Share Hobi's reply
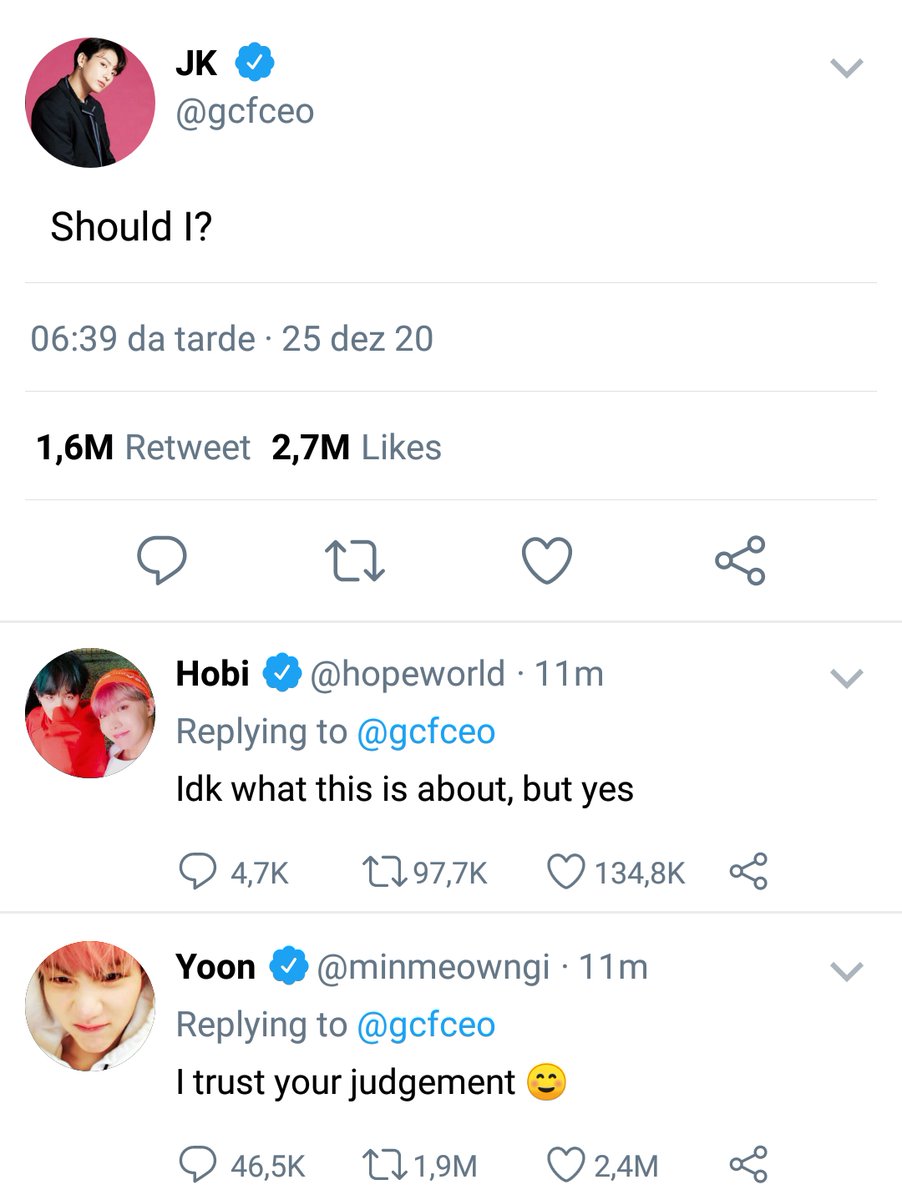Viewport: 902px width, 1200px height. pyautogui.click(x=748, y=872)
